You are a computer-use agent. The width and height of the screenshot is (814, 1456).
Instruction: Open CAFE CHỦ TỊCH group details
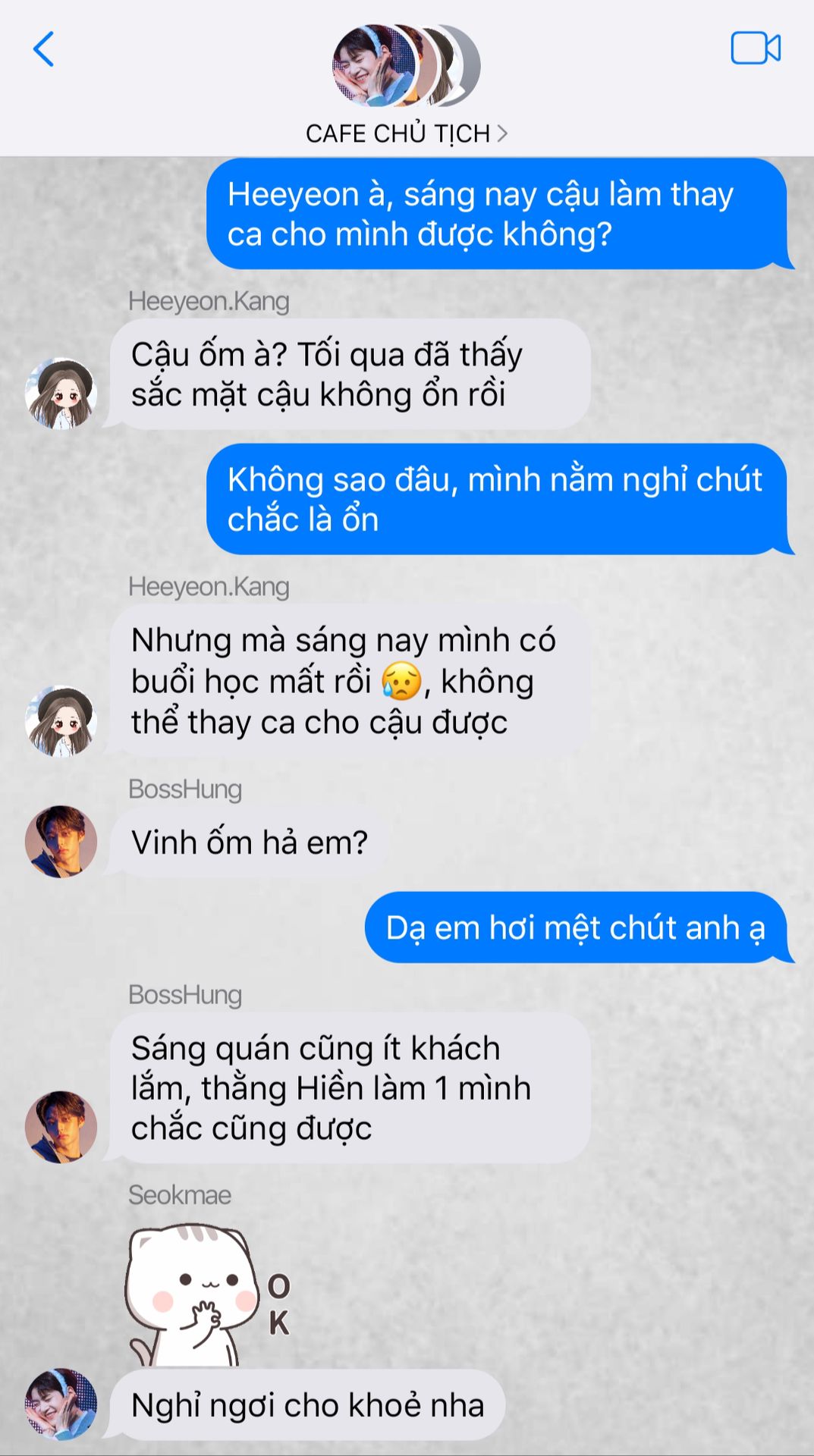click(x=406, y=133)
